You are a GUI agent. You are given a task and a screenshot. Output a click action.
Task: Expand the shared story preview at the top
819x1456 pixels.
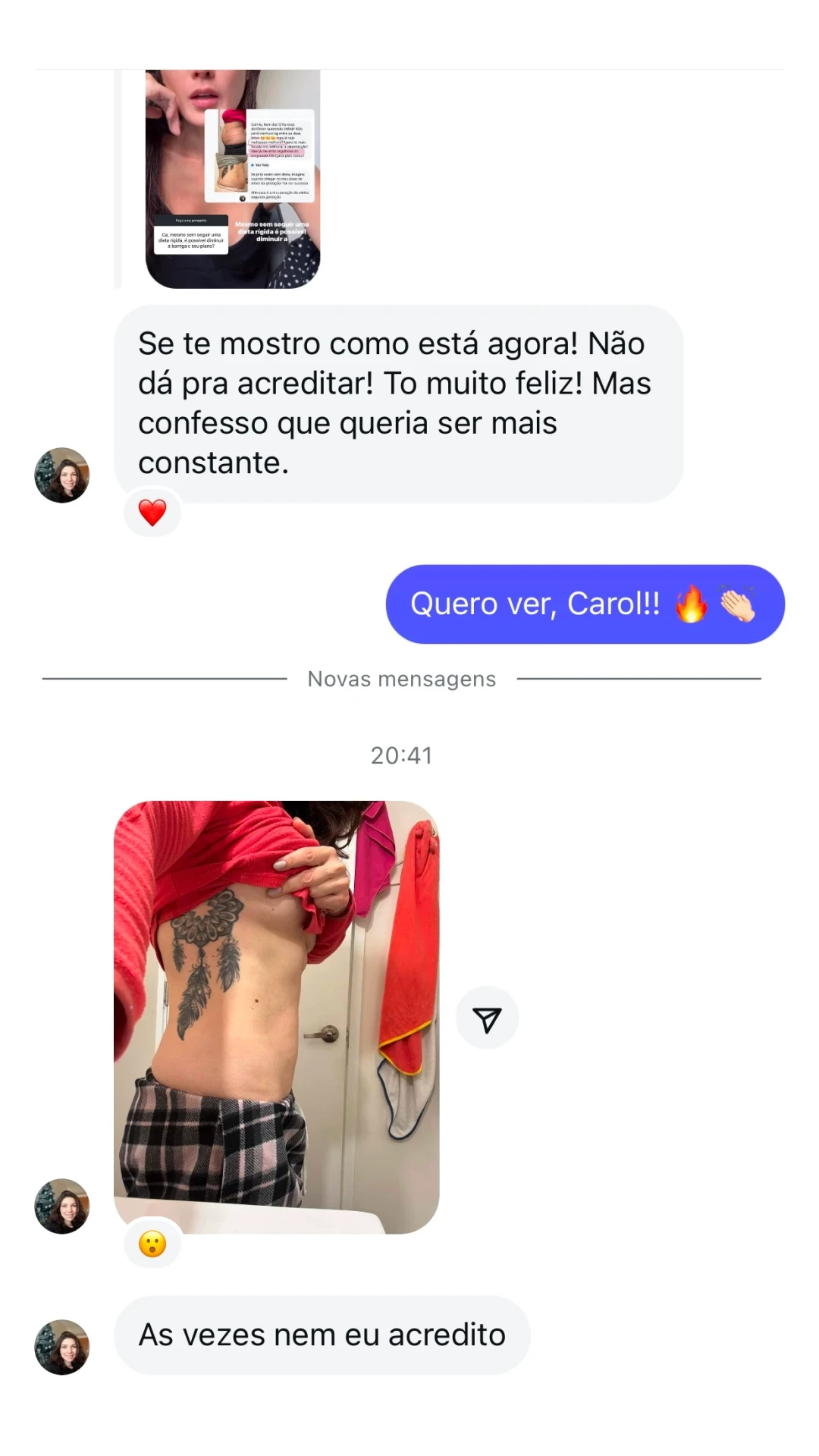[232, 176]
